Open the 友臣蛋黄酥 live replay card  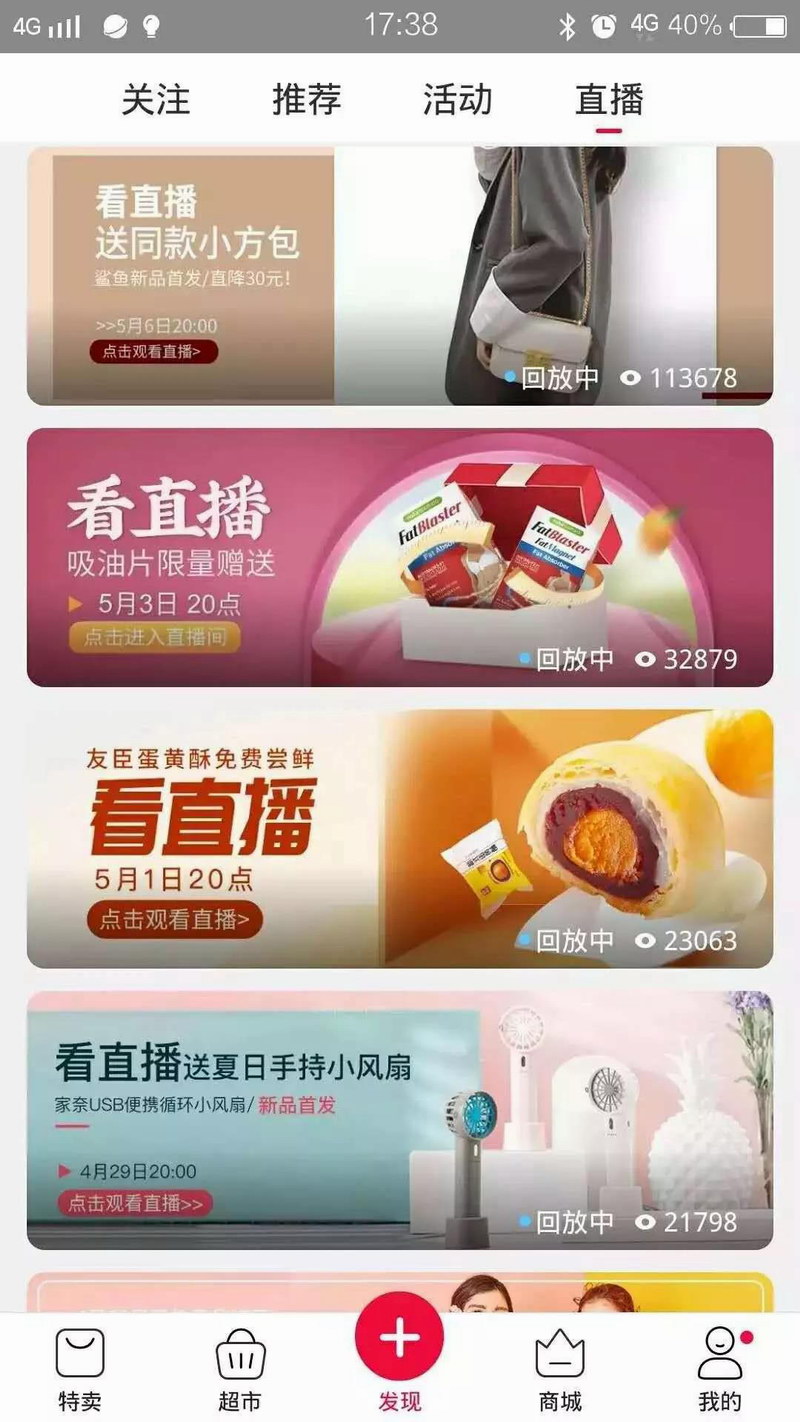pos(400,838)
